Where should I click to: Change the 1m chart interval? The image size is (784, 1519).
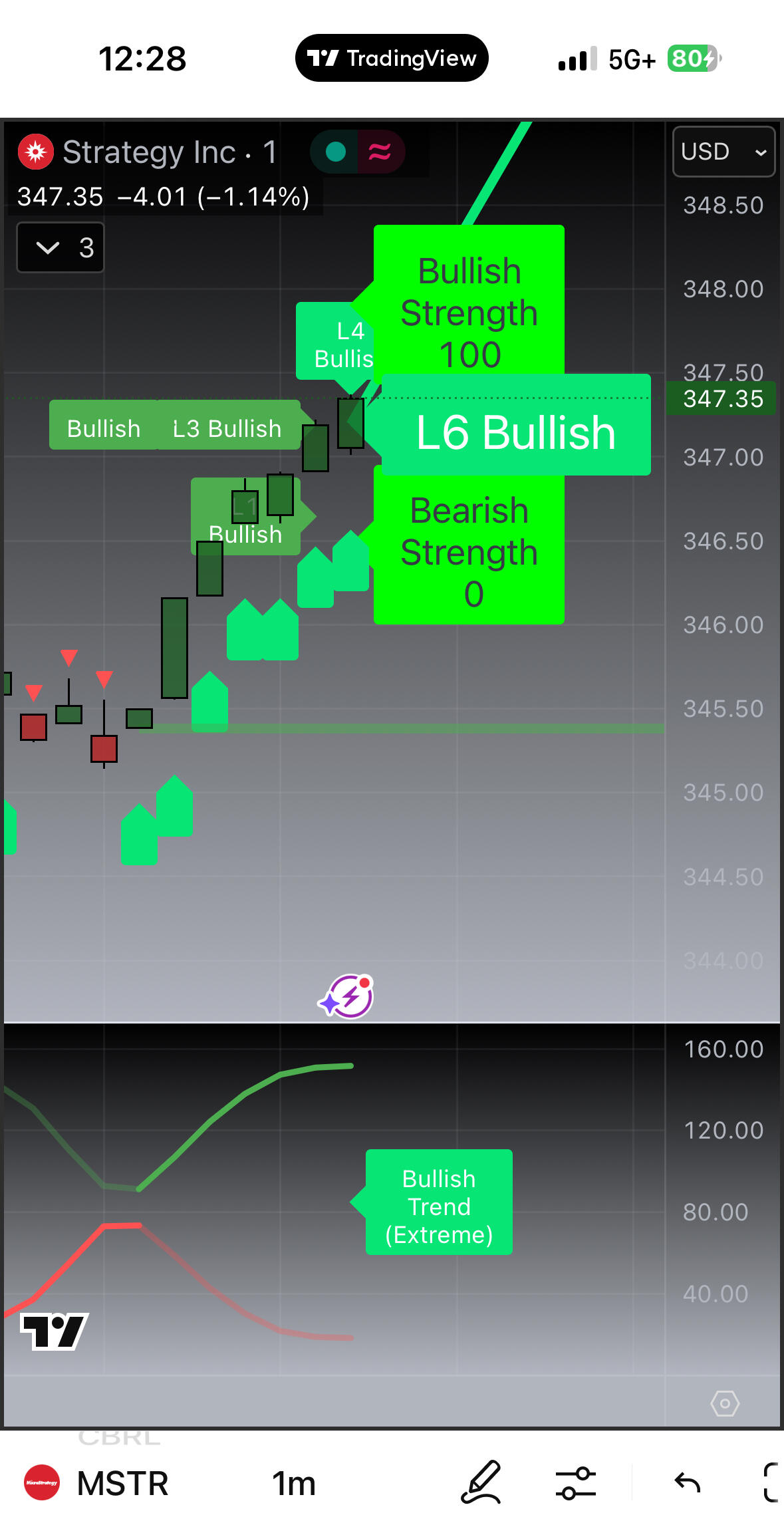pyautogui.click(x=293, y=1483)
